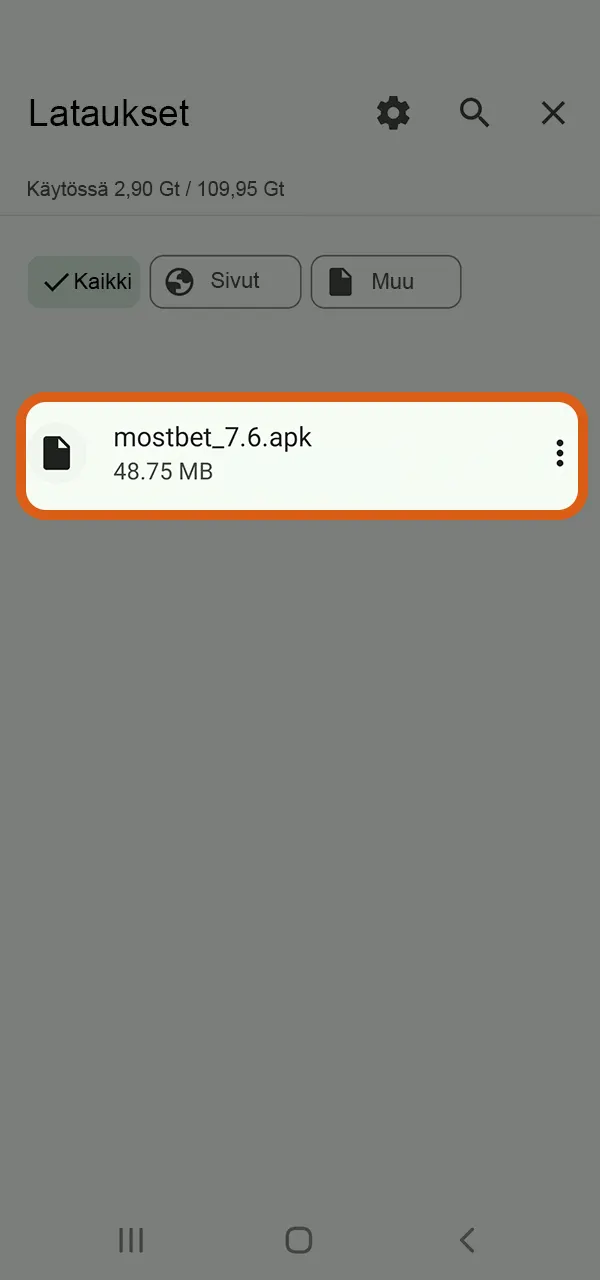
Task: Show recent apps
Action: [x=131, y=1240]
